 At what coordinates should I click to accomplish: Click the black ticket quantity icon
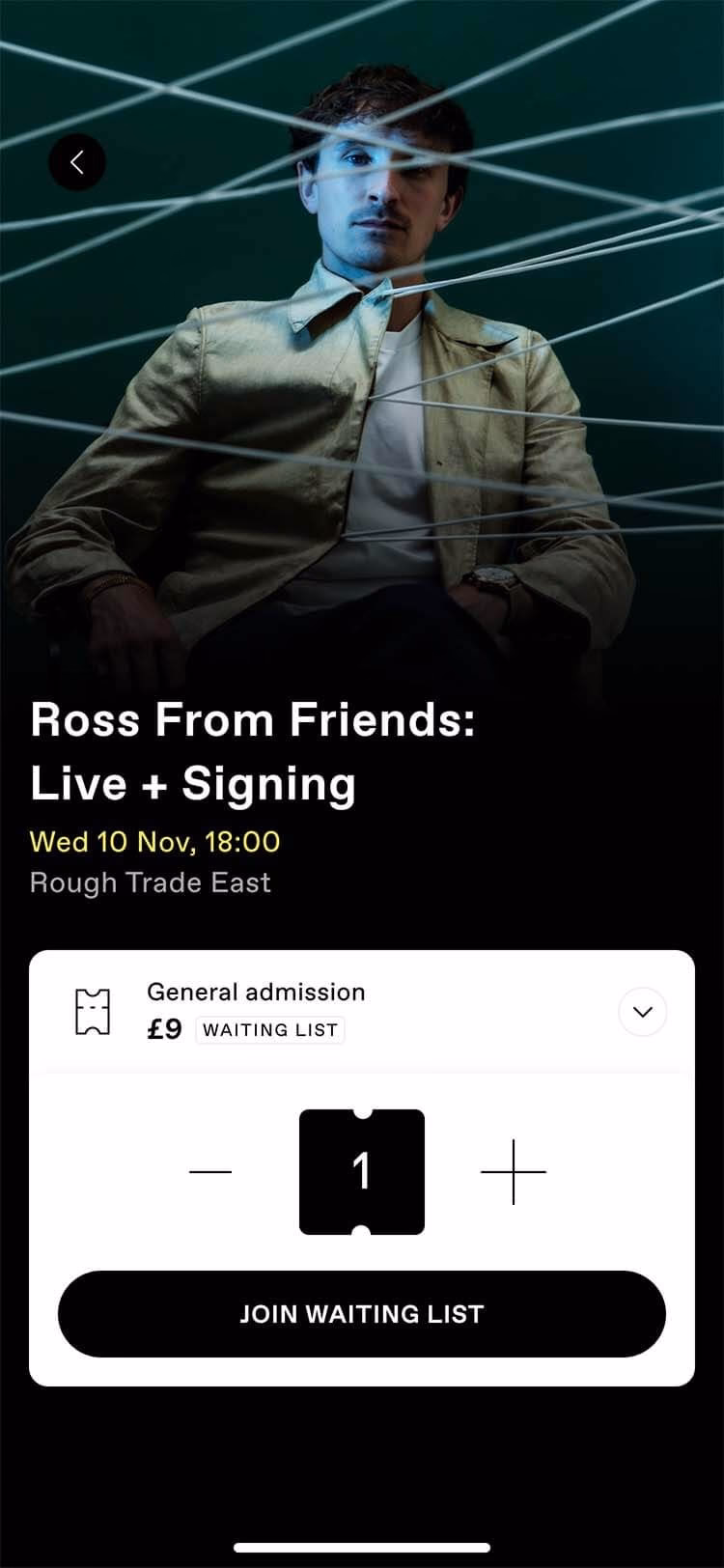362,1171
